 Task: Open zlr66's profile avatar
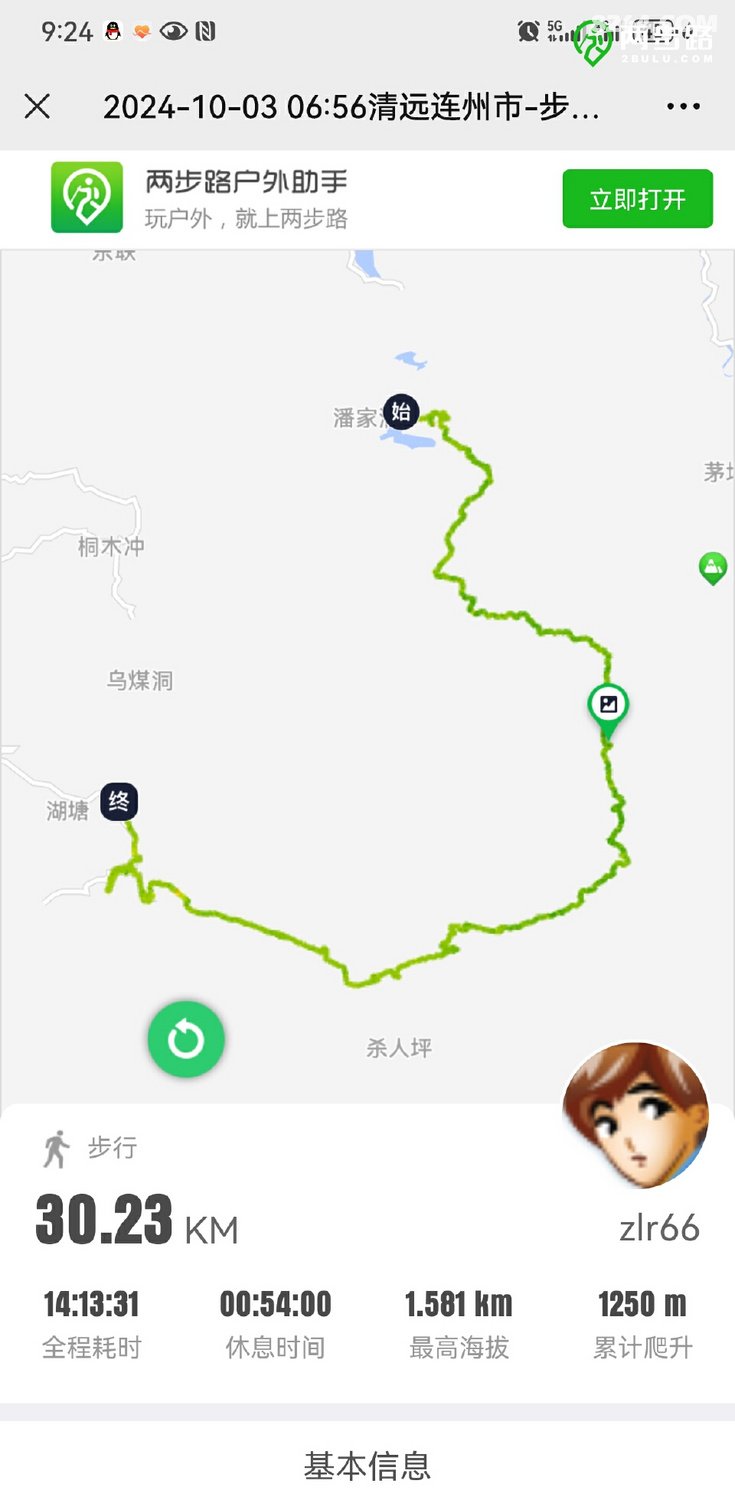(637, 1116)
